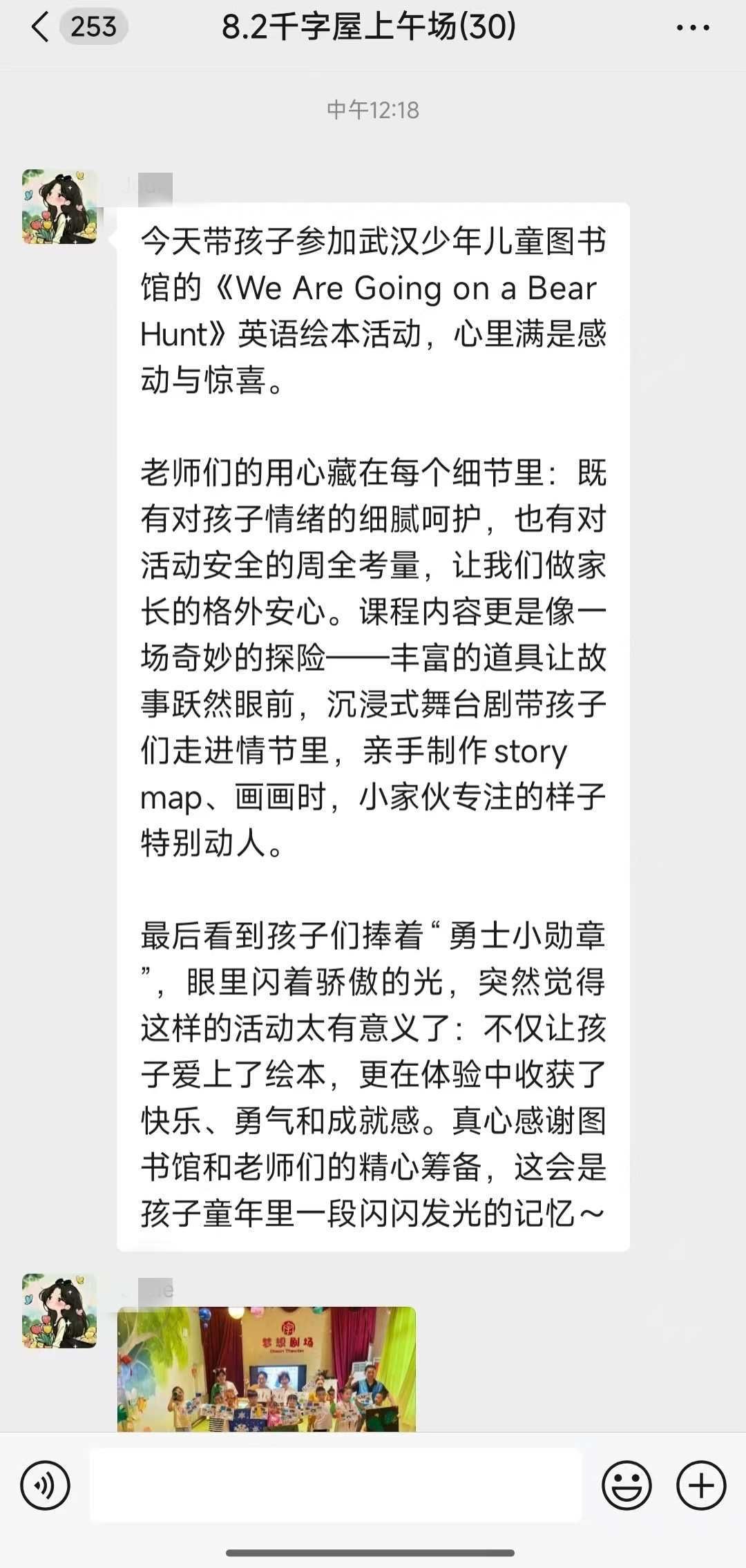Image resolution: width=746 pixels, height=1568 pixels.
Task: Open the group chat overflow menu
Action: [693, 28]
